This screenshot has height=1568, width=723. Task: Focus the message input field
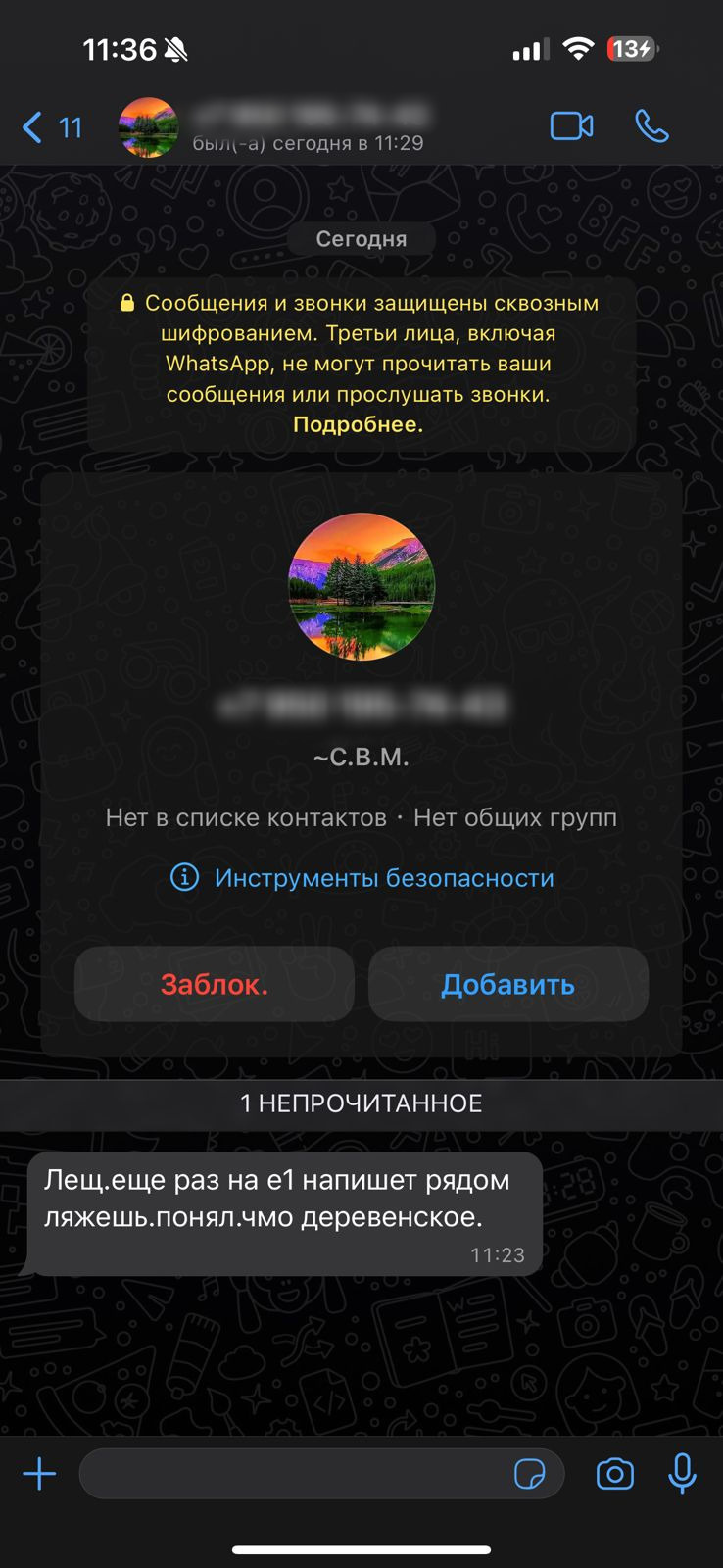294,1474
